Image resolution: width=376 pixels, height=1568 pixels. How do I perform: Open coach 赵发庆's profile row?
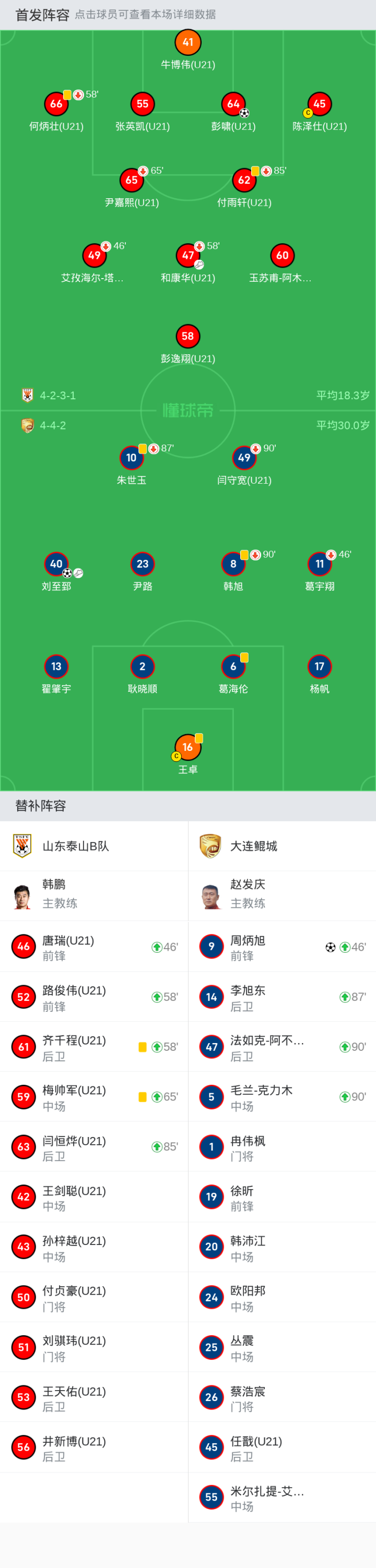point(281,895)
